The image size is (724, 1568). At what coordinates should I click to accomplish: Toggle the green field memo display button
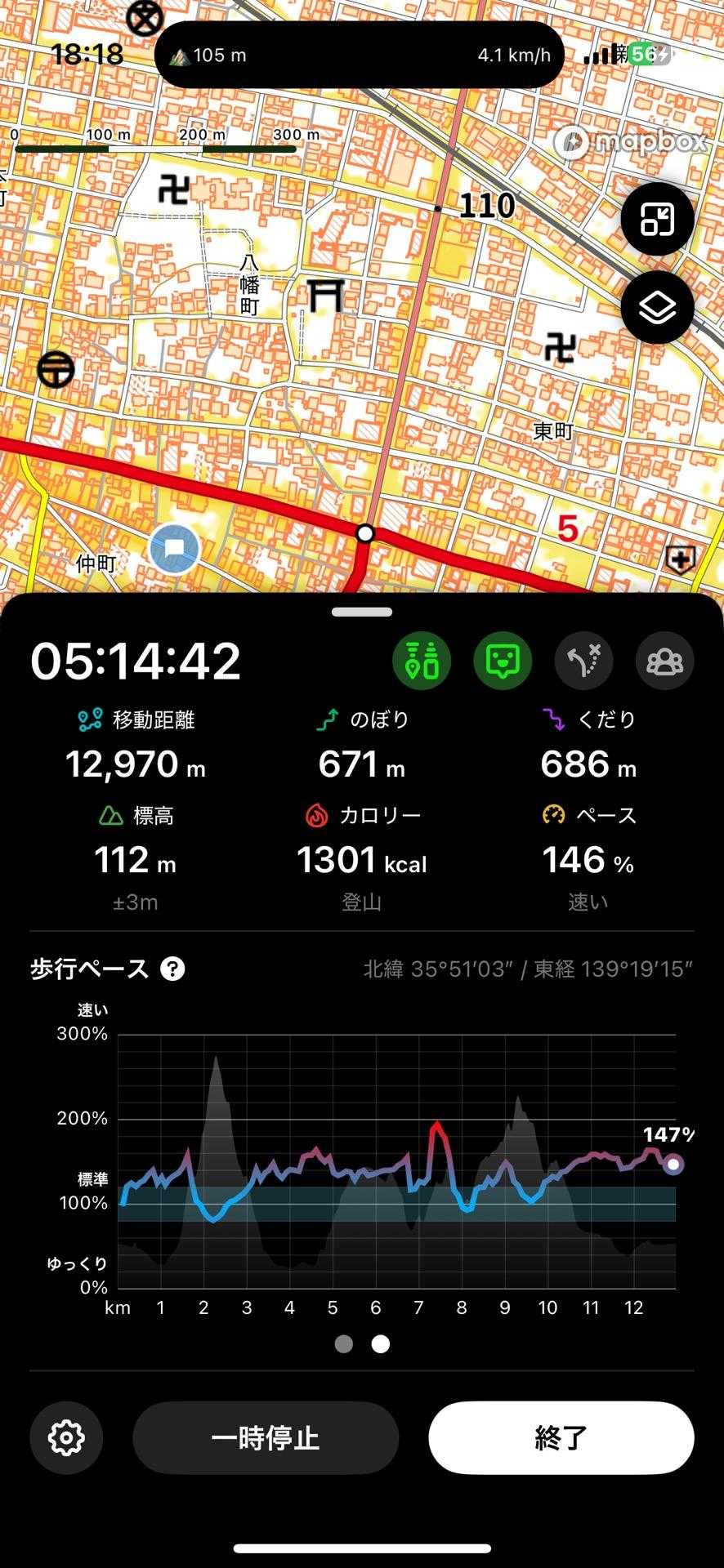503,661
